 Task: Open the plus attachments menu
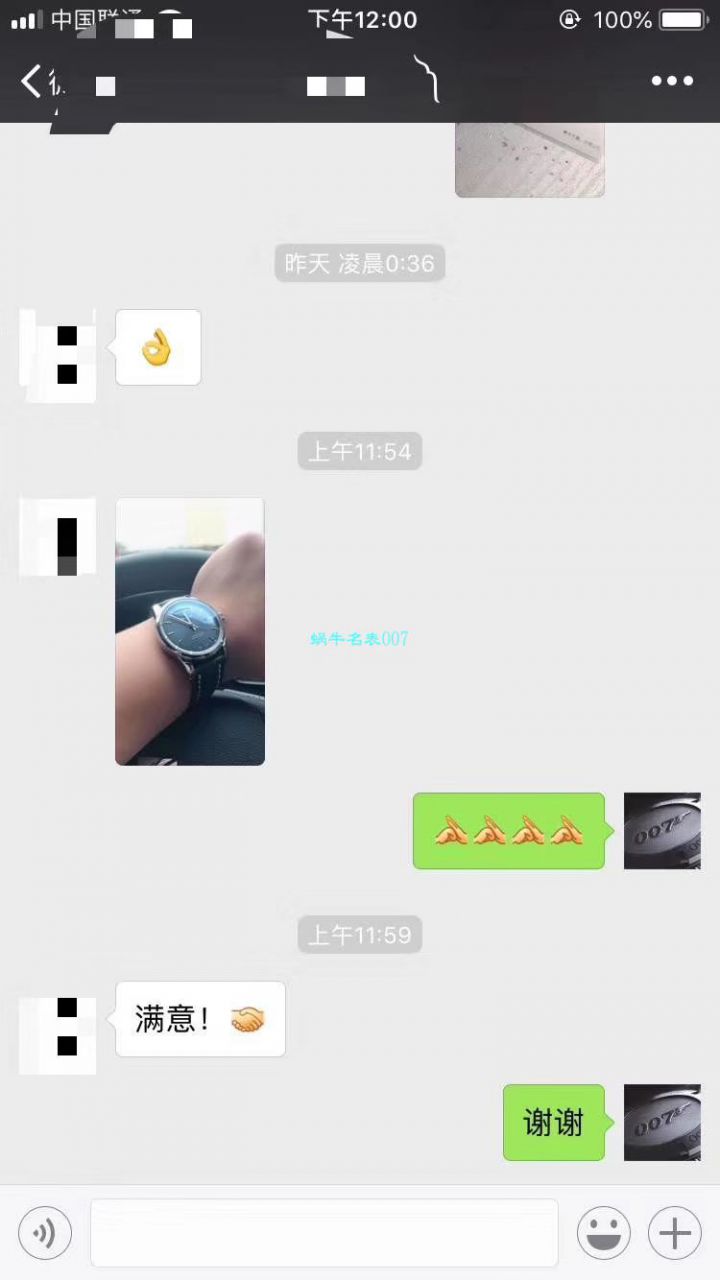click(x=675, y=1233)
